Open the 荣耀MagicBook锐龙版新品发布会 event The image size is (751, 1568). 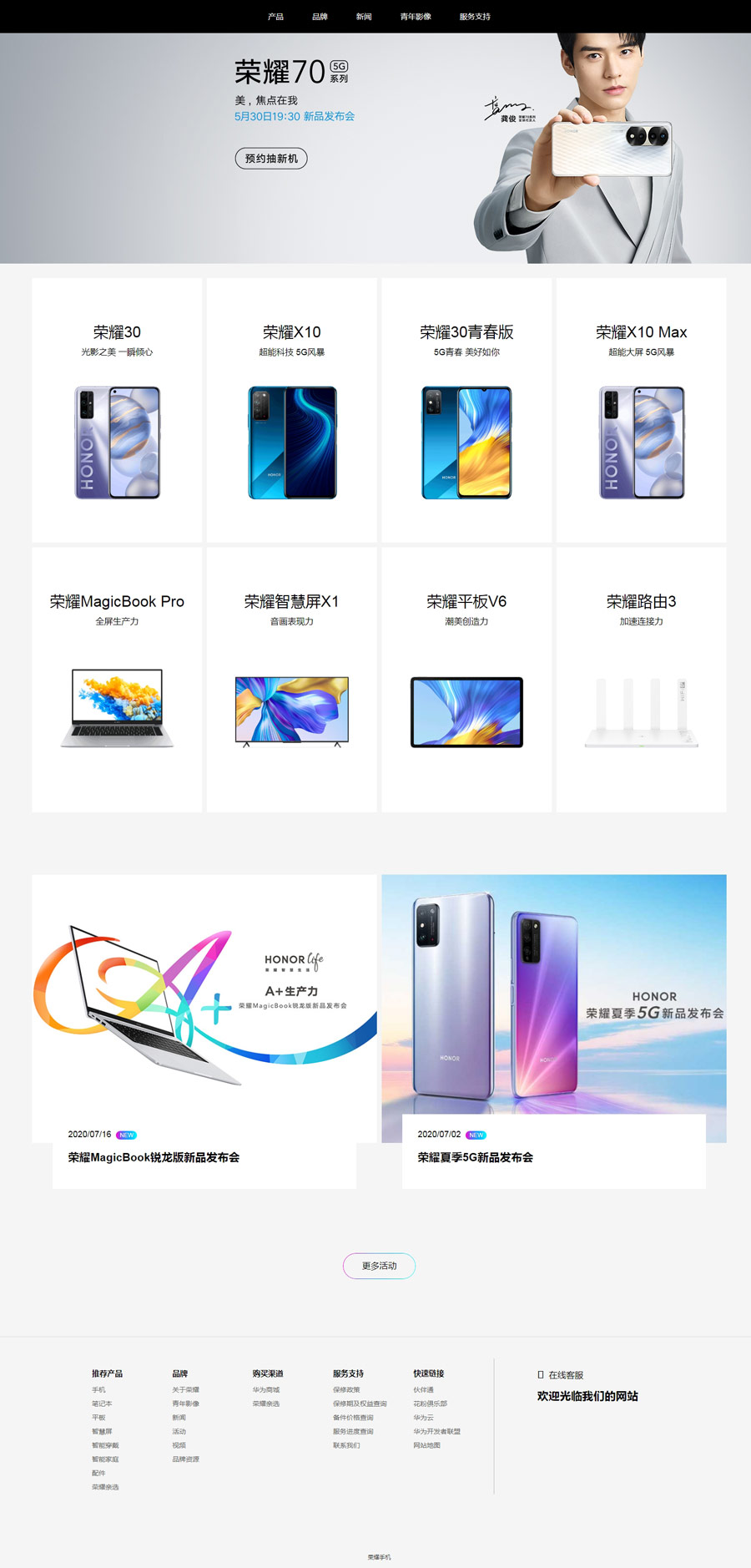(154, 1157)
